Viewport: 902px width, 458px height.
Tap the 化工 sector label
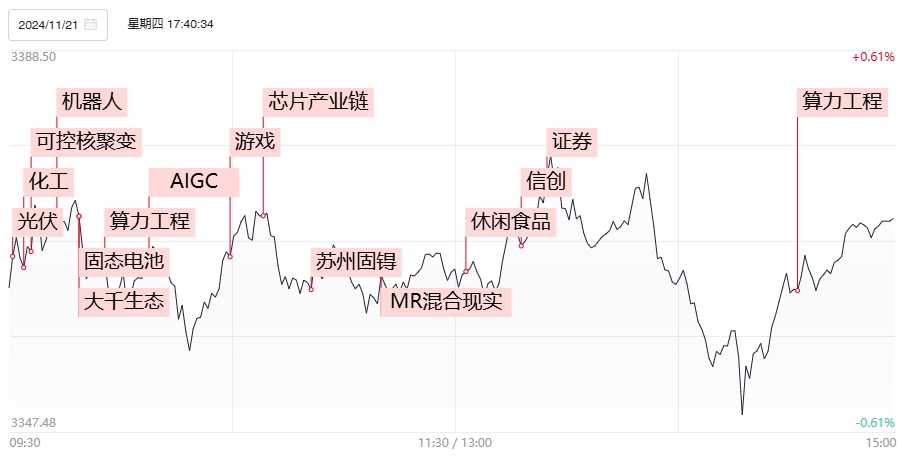[x=49, y=181]
